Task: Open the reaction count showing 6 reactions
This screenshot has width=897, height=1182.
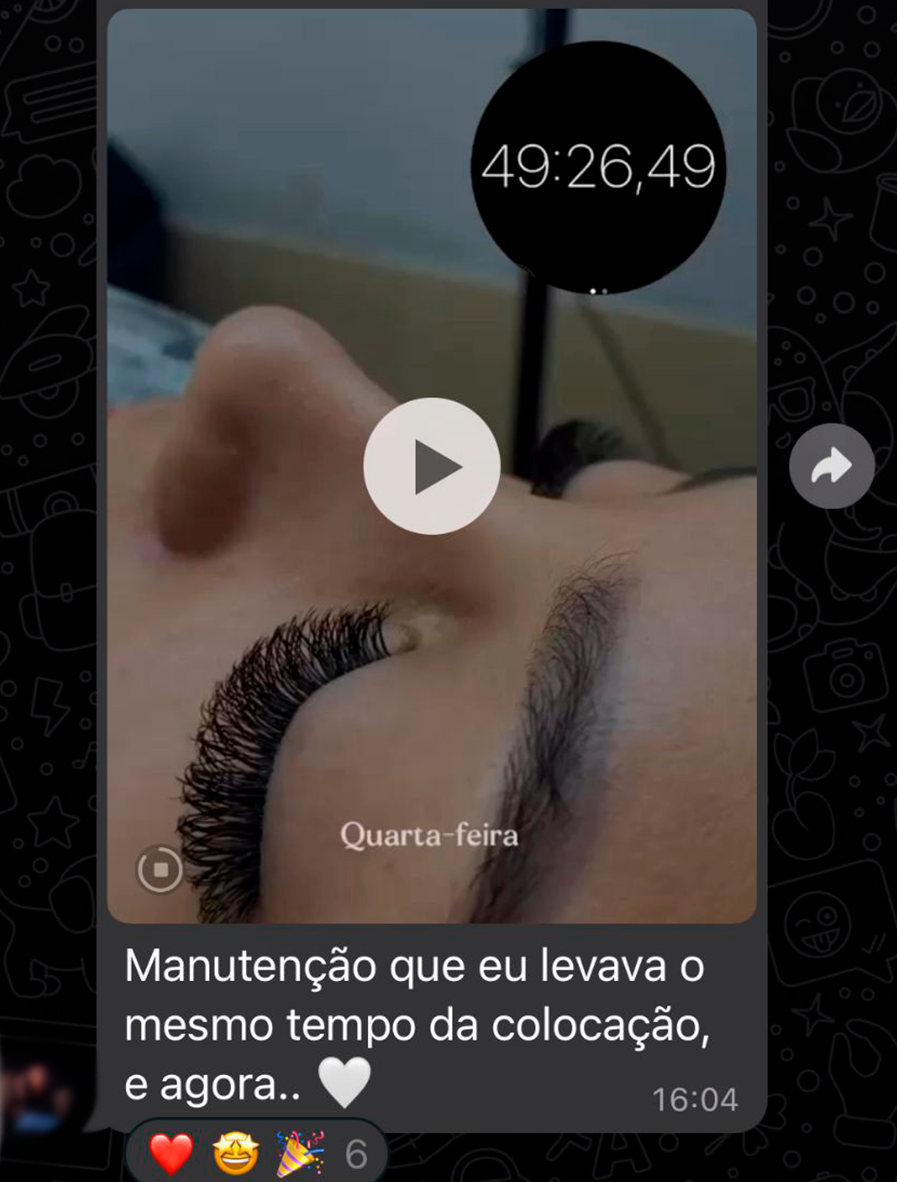Action: click(x=360, y=1151)
